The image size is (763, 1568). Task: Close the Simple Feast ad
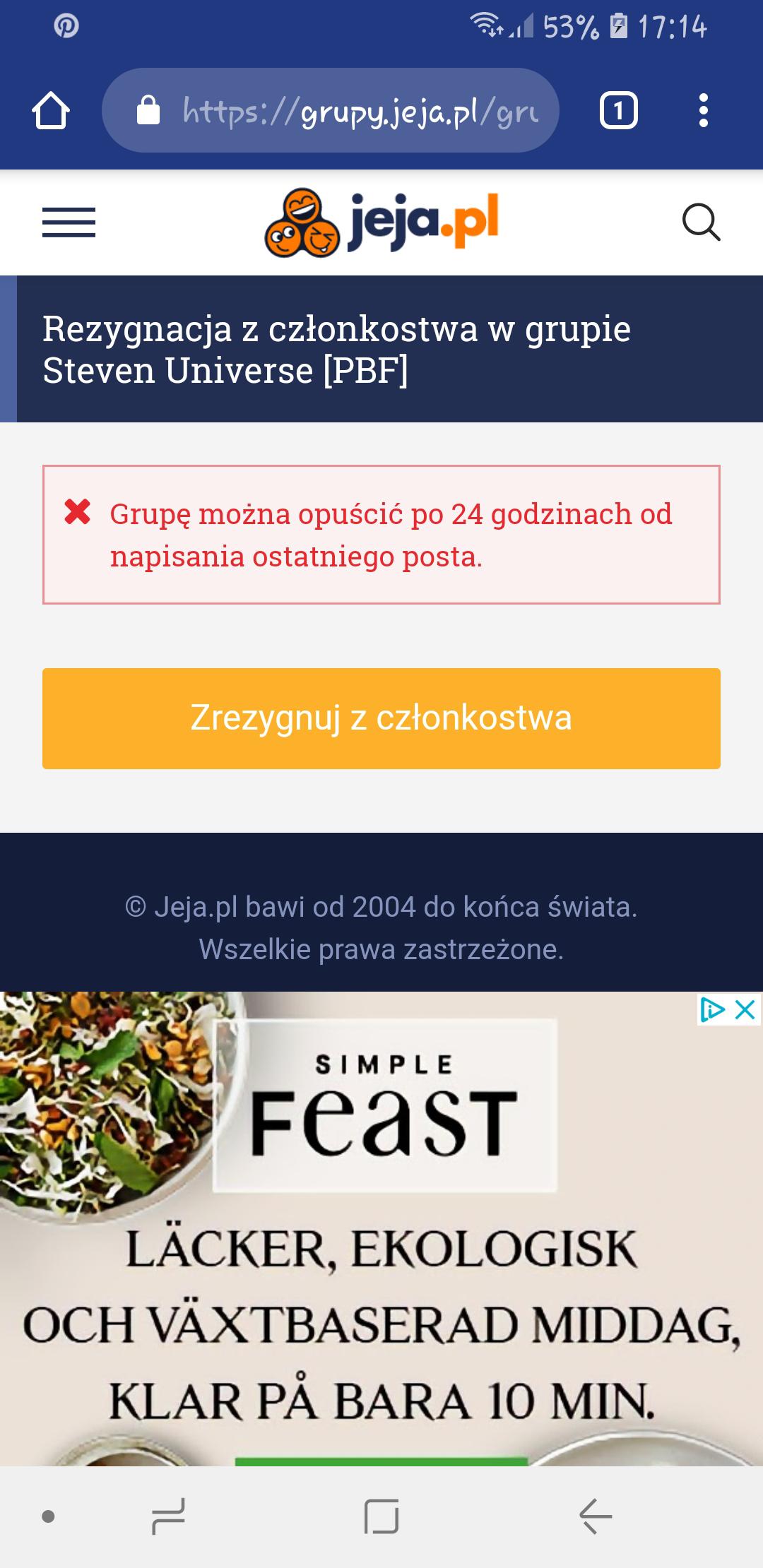click(746, 1010)
